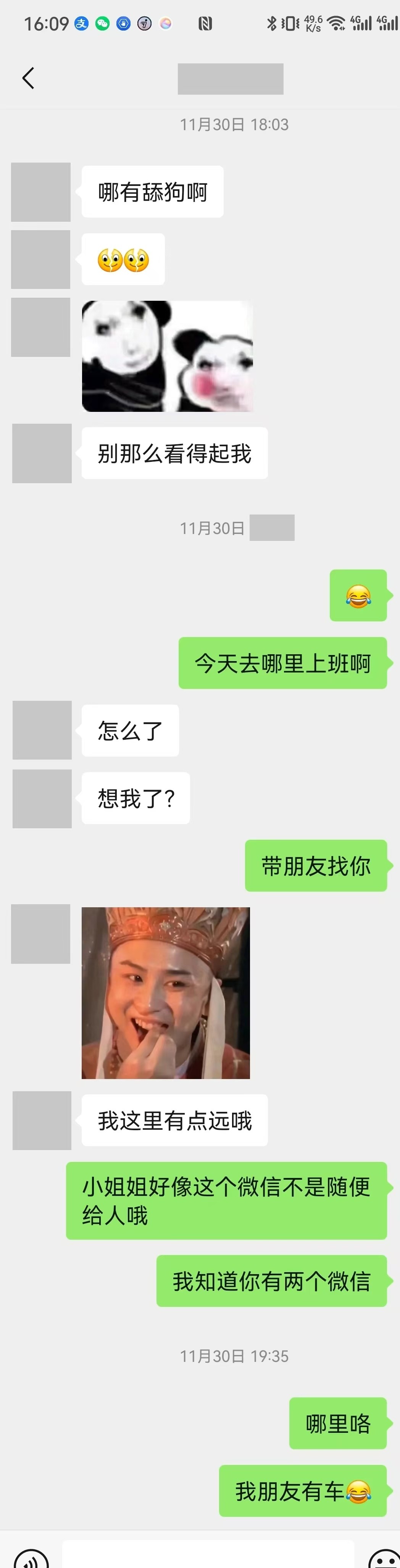Open the emoji picker
Image resolution: width=400 pixels, height=1568 pixels.
384,1559
